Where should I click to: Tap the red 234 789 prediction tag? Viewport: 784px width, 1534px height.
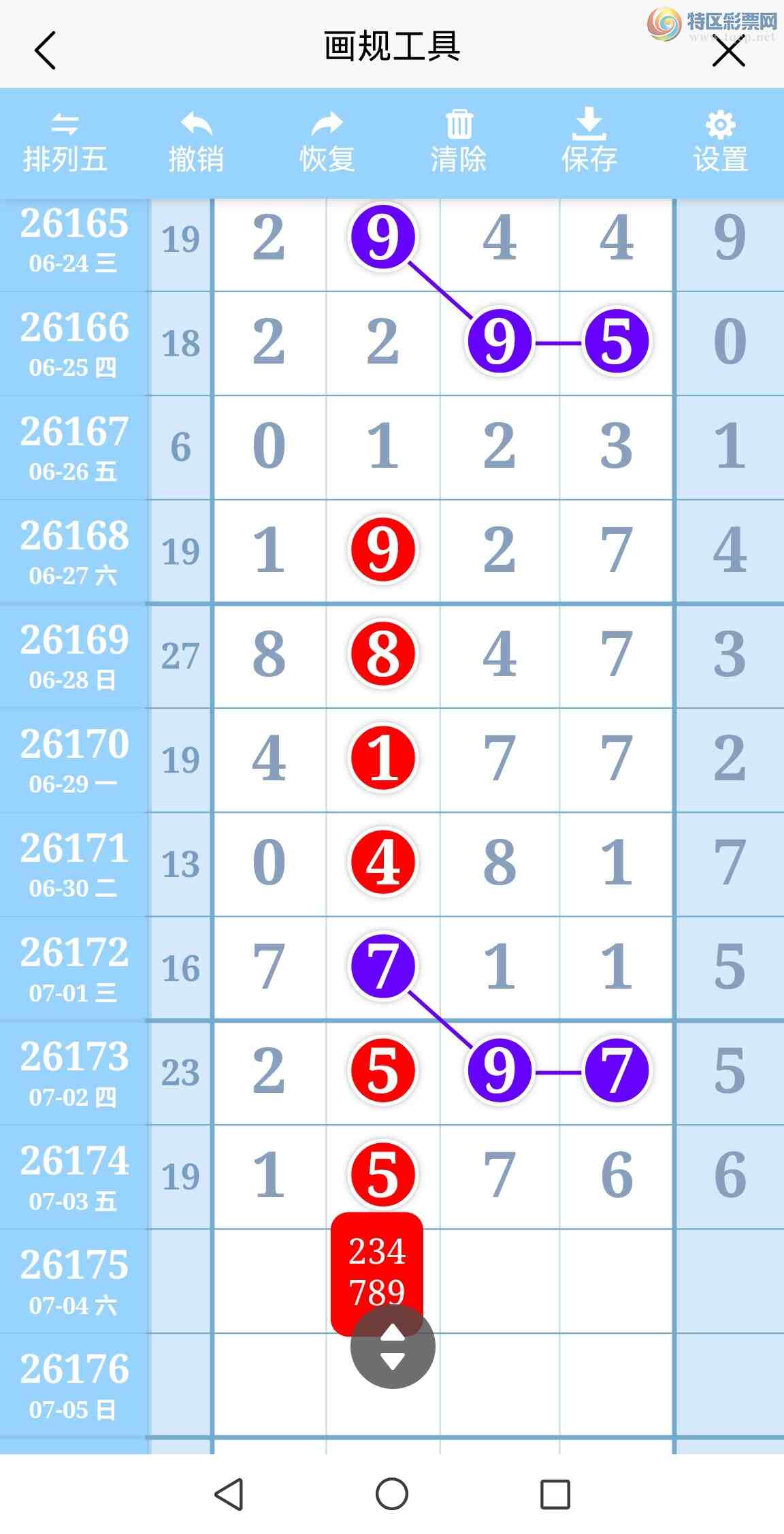377,1273
